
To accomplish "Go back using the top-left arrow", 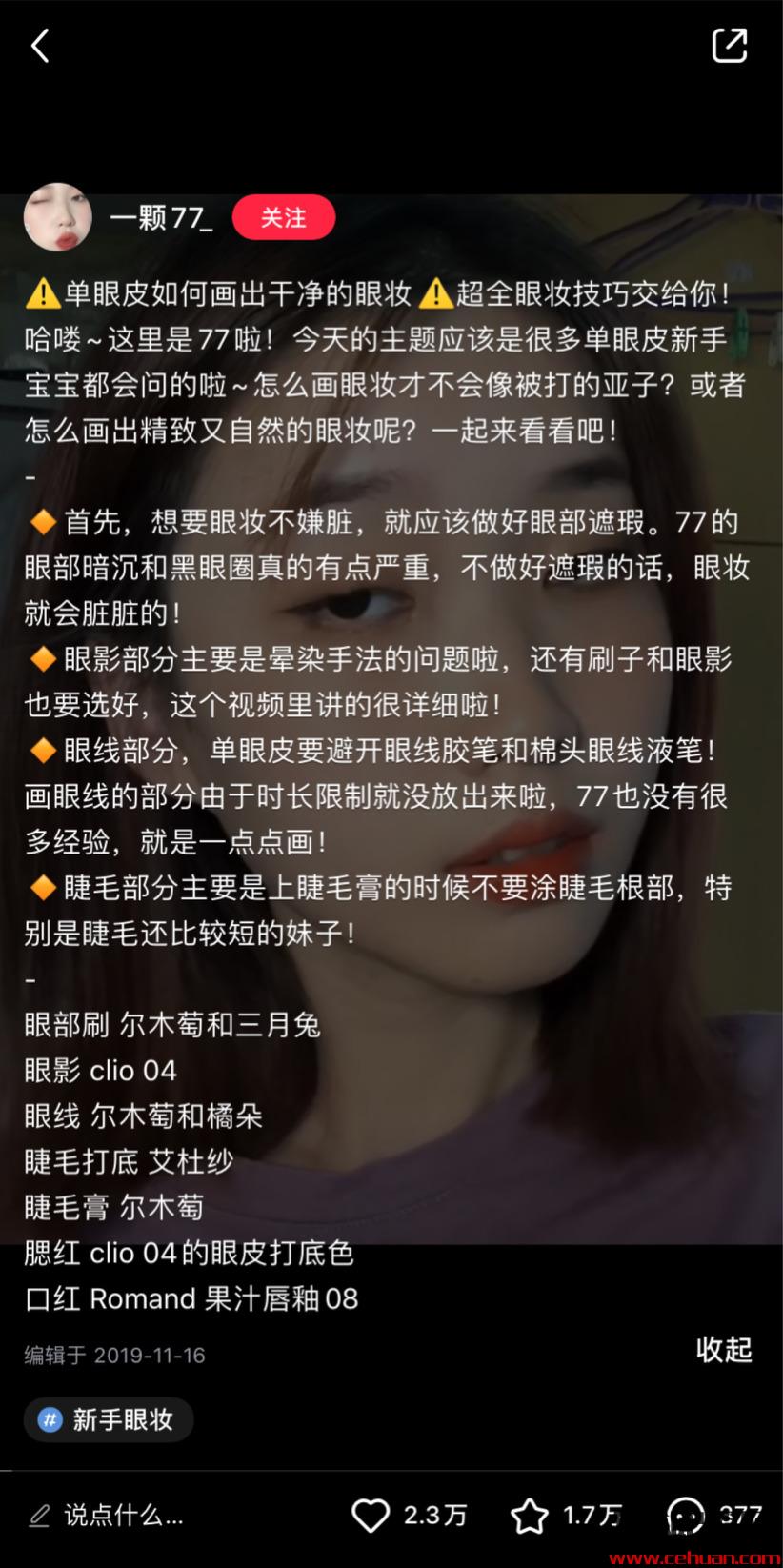I will [40, 45].
